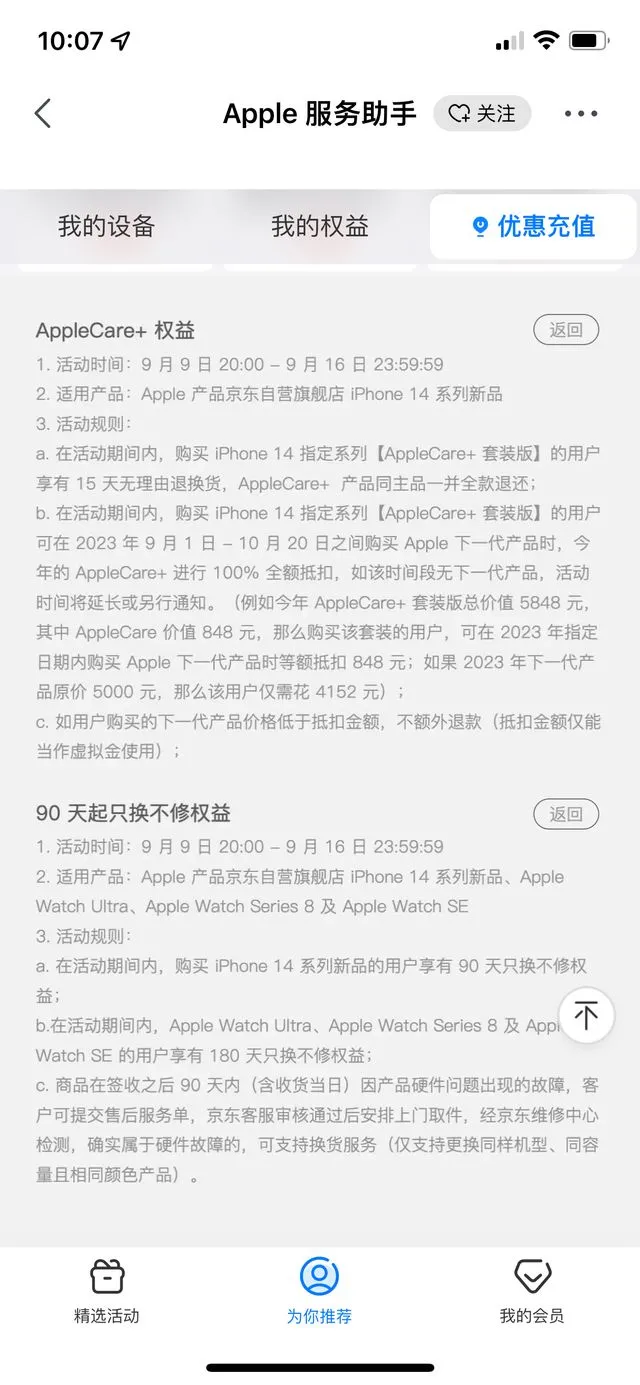
Task: Go to the 我的会员 bottom tab
Action: [532, 1291]
